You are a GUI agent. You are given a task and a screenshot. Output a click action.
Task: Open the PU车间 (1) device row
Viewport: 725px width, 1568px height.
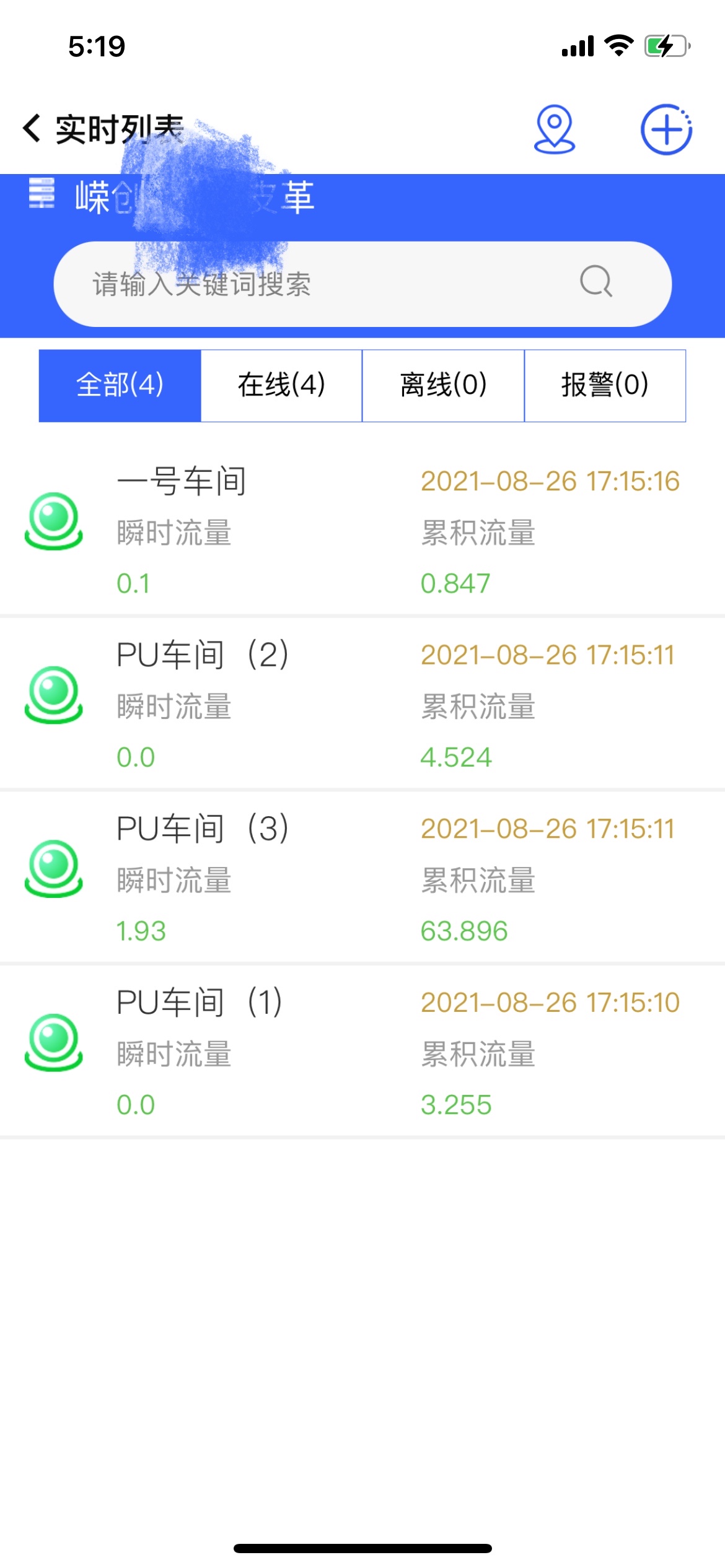click(362, 1052)
